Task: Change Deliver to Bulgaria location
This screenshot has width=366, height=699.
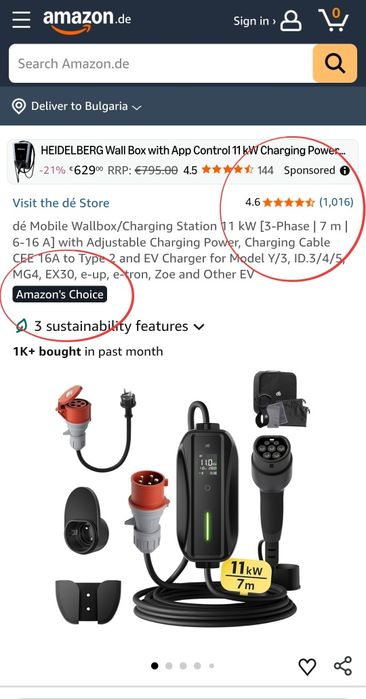Action: click(x=77, y=107)
